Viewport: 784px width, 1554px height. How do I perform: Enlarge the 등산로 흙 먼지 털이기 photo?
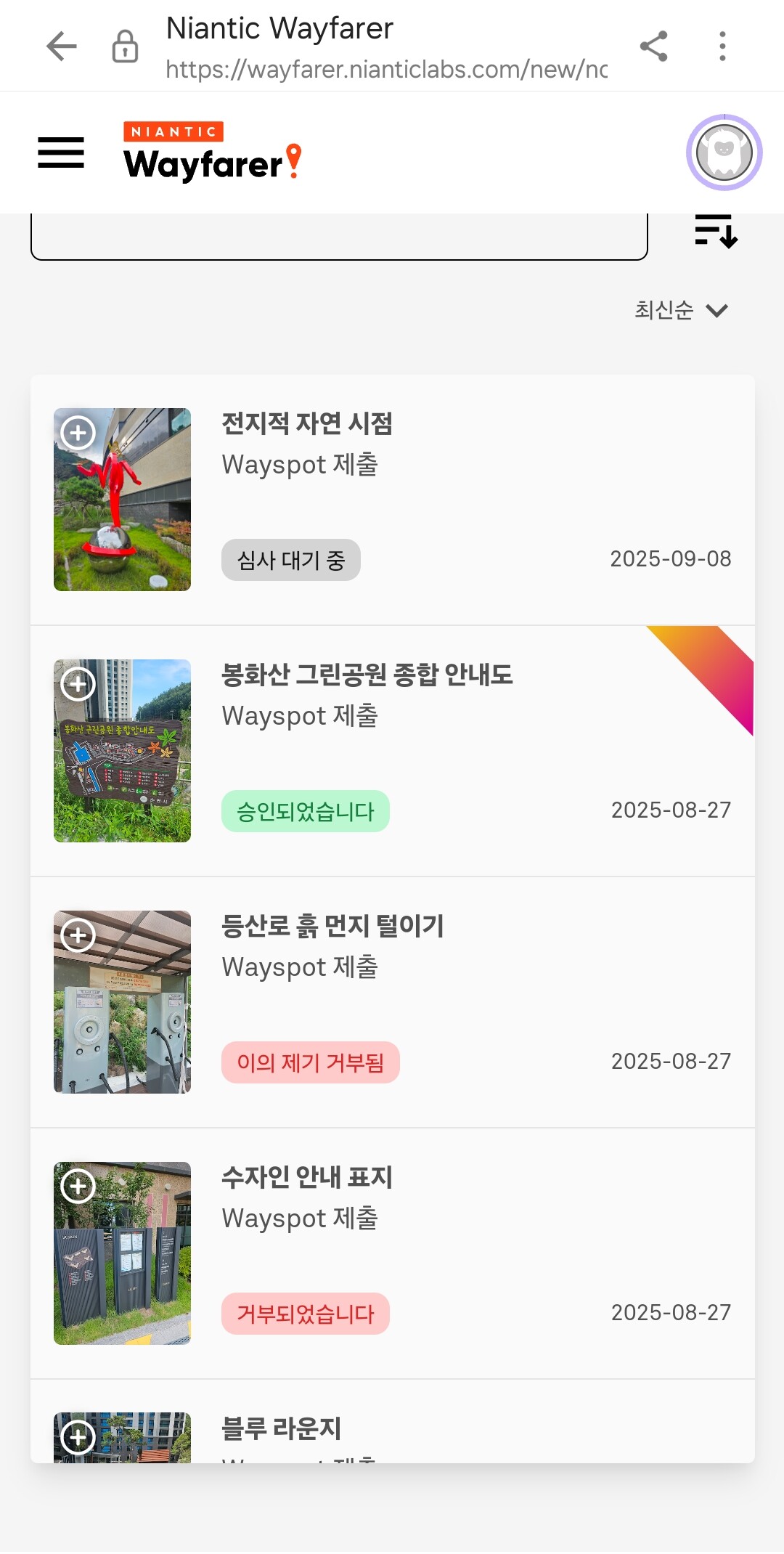click(x=78, y=935)
